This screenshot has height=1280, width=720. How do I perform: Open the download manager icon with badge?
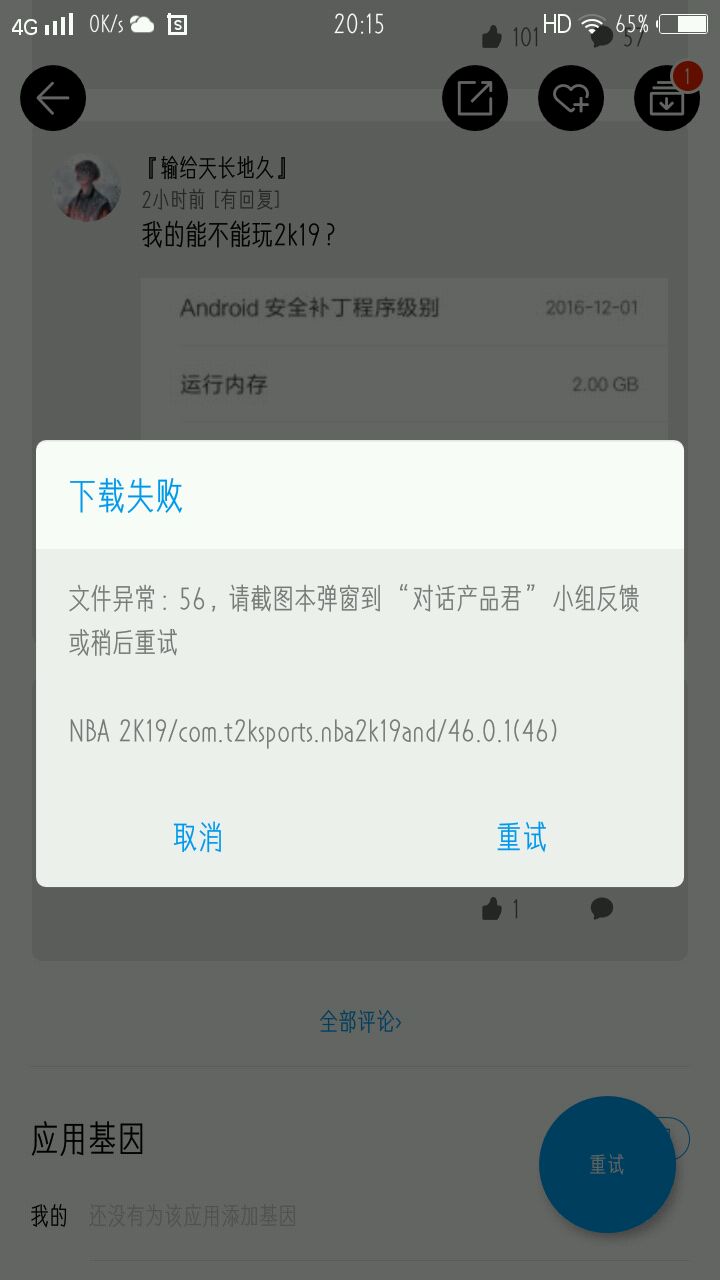pyautogui.click(x=667, y=98)
